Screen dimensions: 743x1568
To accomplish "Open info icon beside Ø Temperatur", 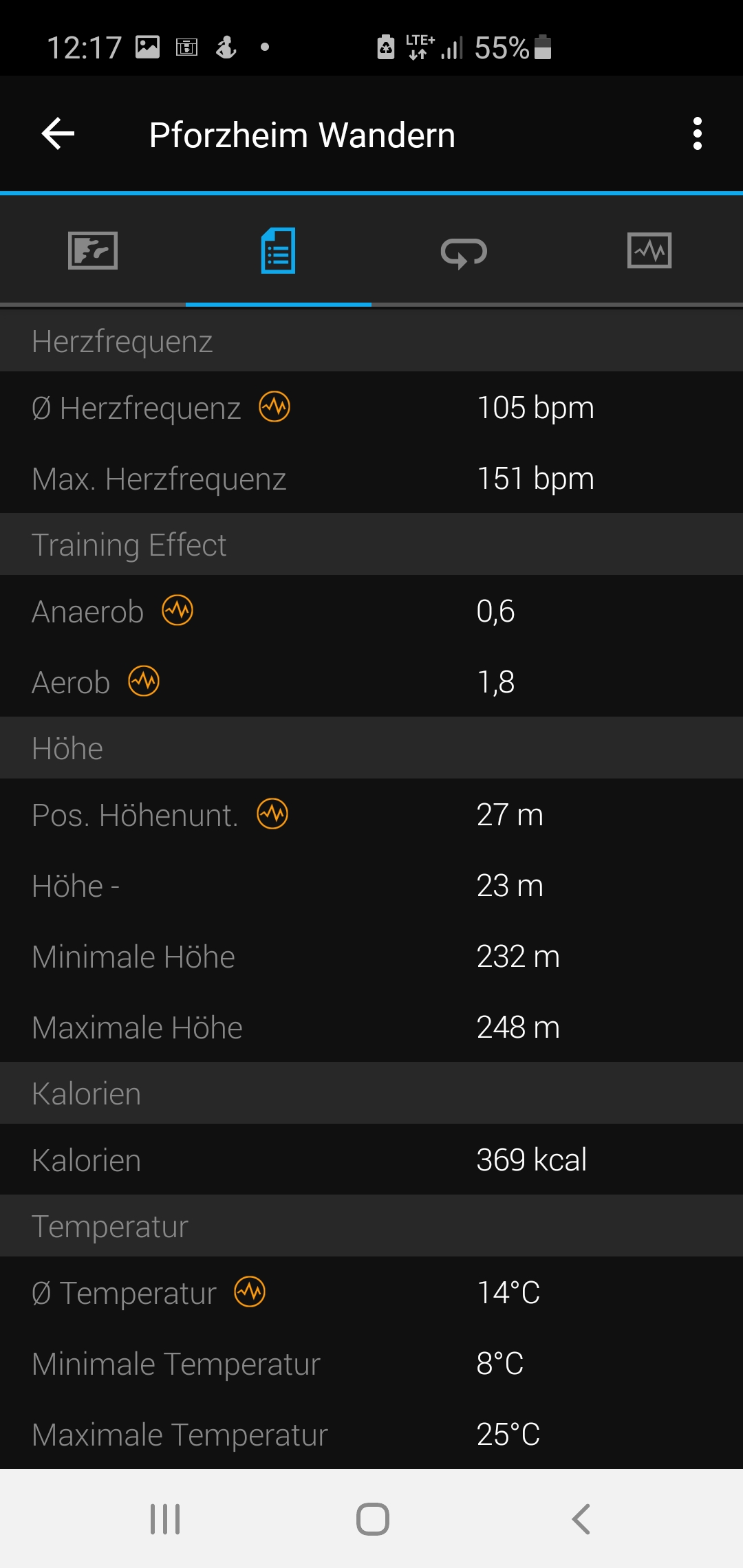I will point(250,1292).
